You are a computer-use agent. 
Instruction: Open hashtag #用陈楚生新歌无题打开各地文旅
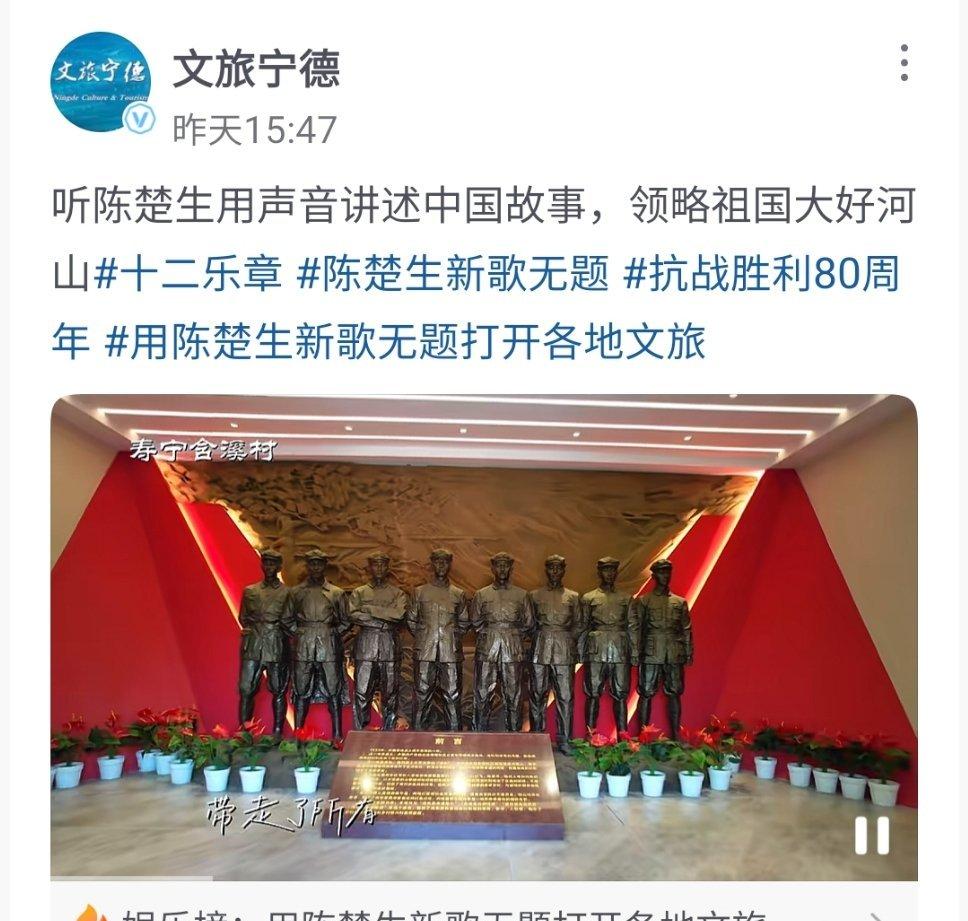click(405, 341)
